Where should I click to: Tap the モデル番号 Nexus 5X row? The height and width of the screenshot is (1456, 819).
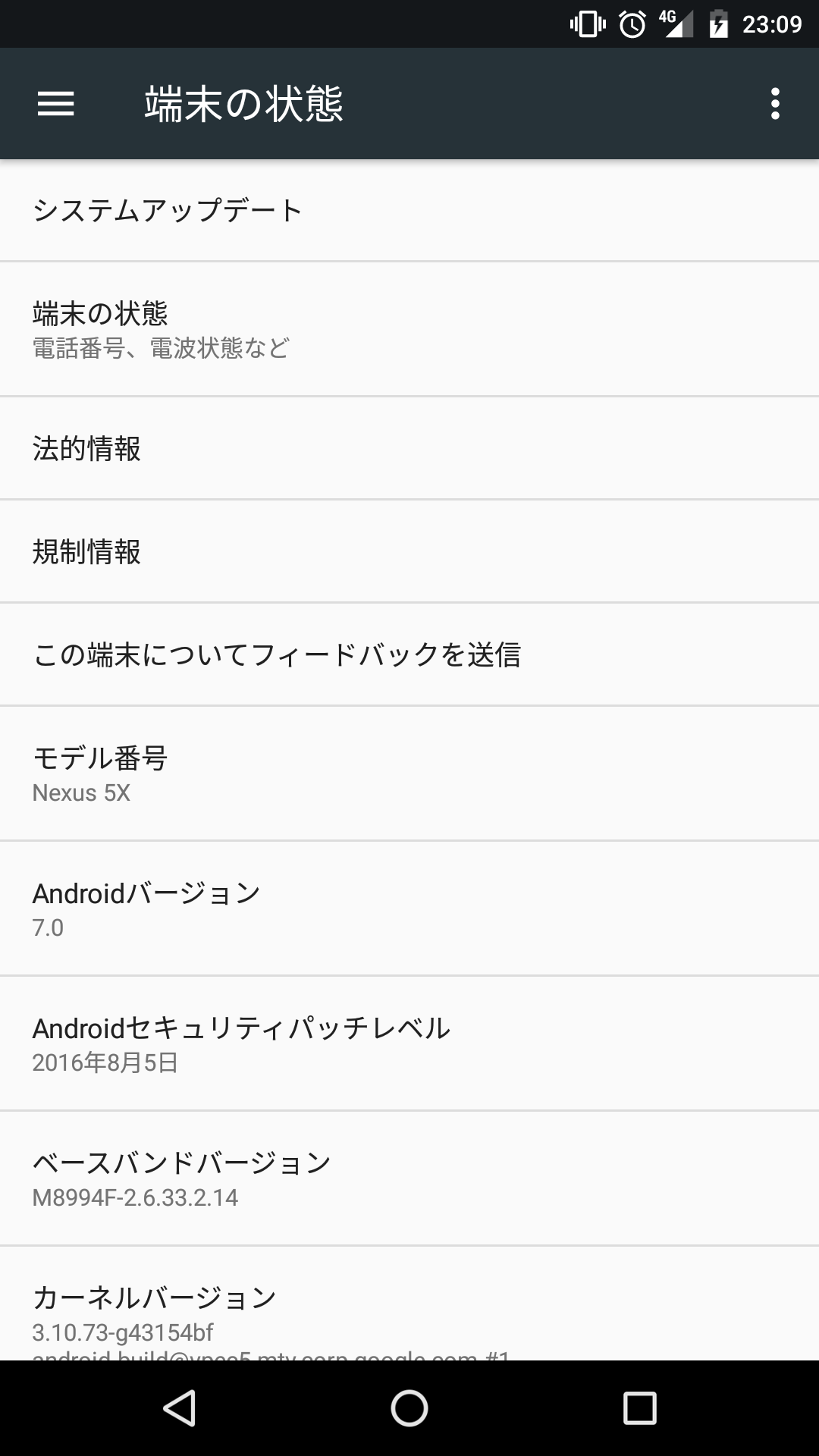tap(409, 773)
